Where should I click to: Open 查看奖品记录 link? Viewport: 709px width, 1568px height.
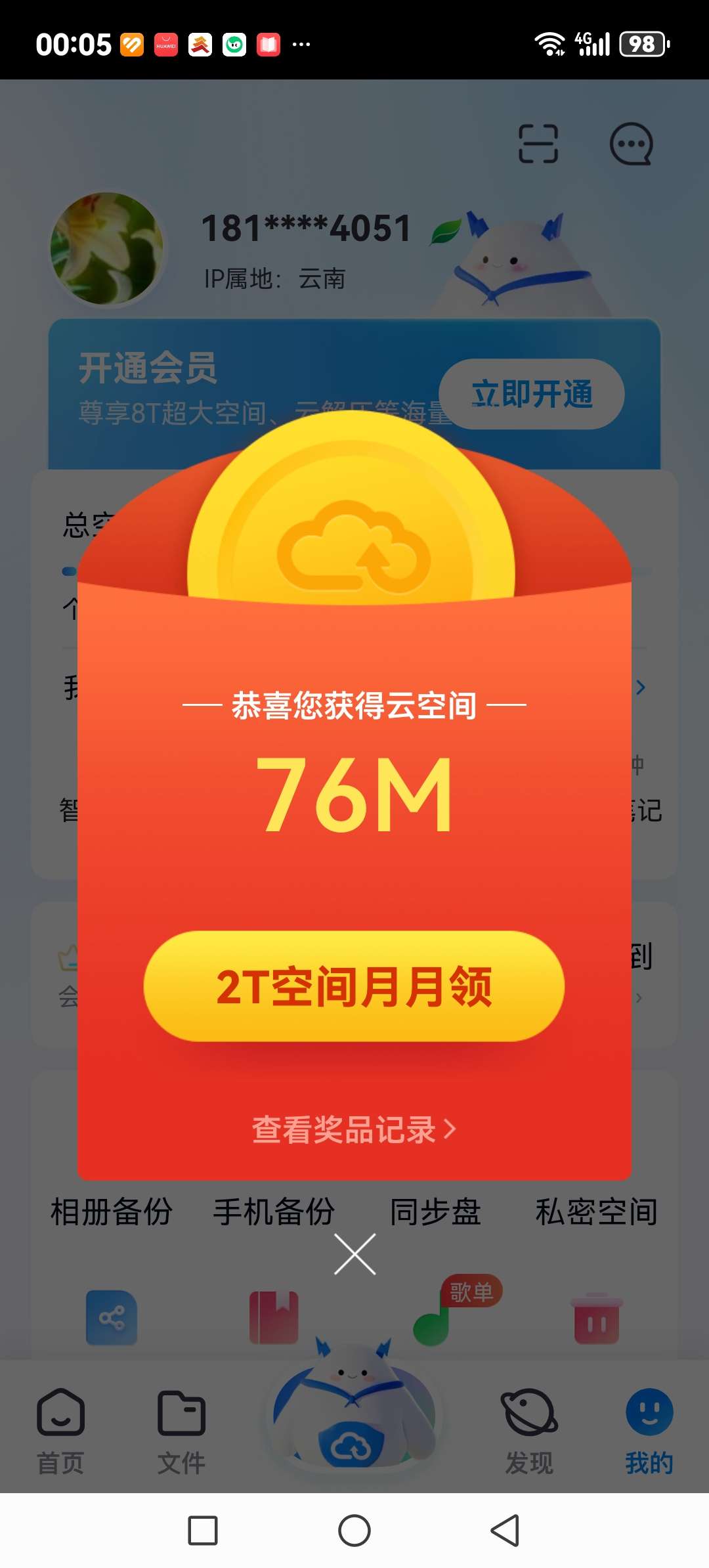(354, 1129)
